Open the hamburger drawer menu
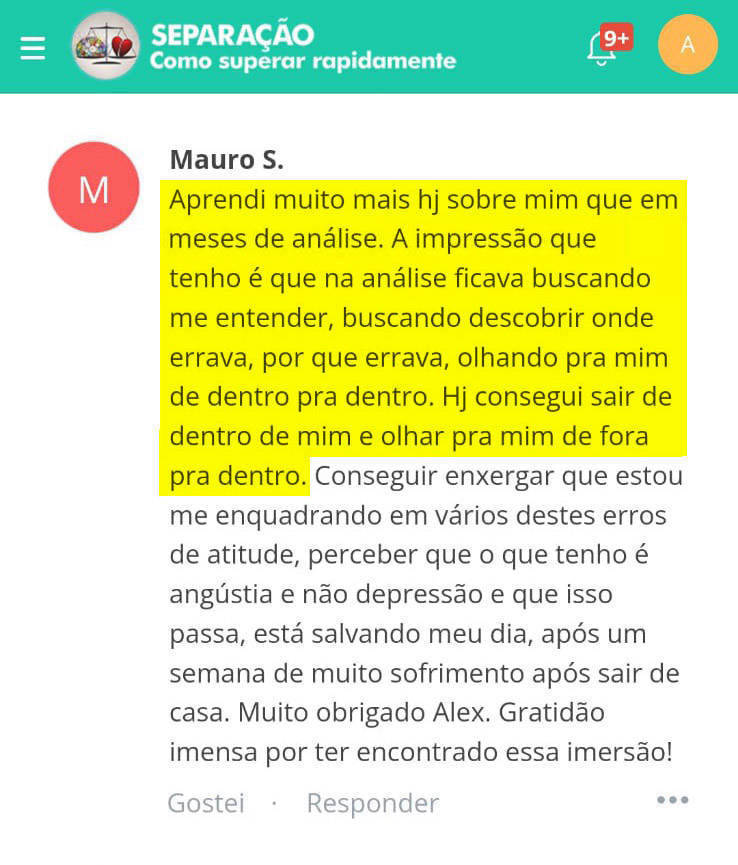738x865 pixels. click(x=33, y=47)
